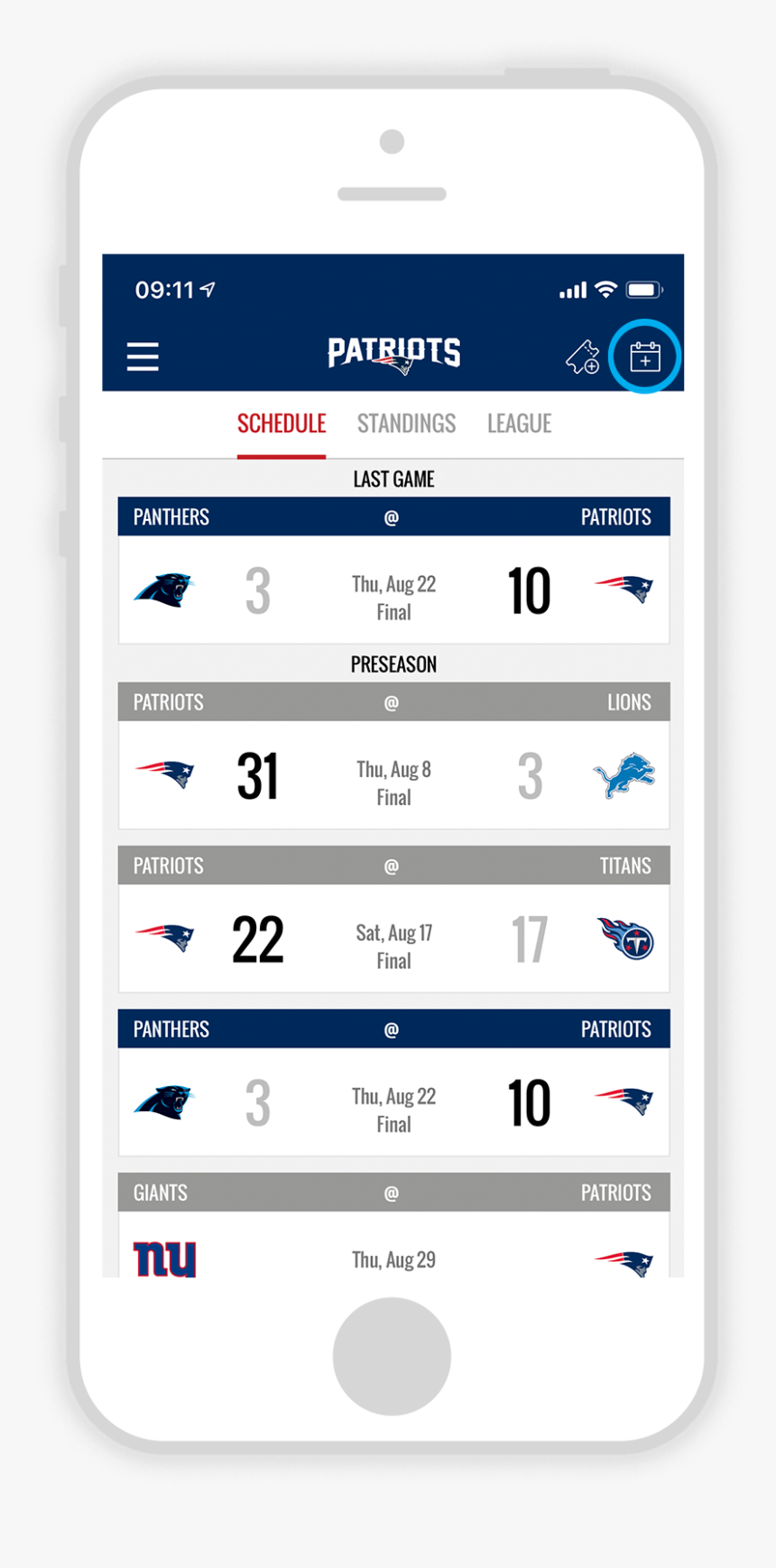Open the League tab
Image resolution: width=776 pixels, height=1568 pixels.
(519, 422)
